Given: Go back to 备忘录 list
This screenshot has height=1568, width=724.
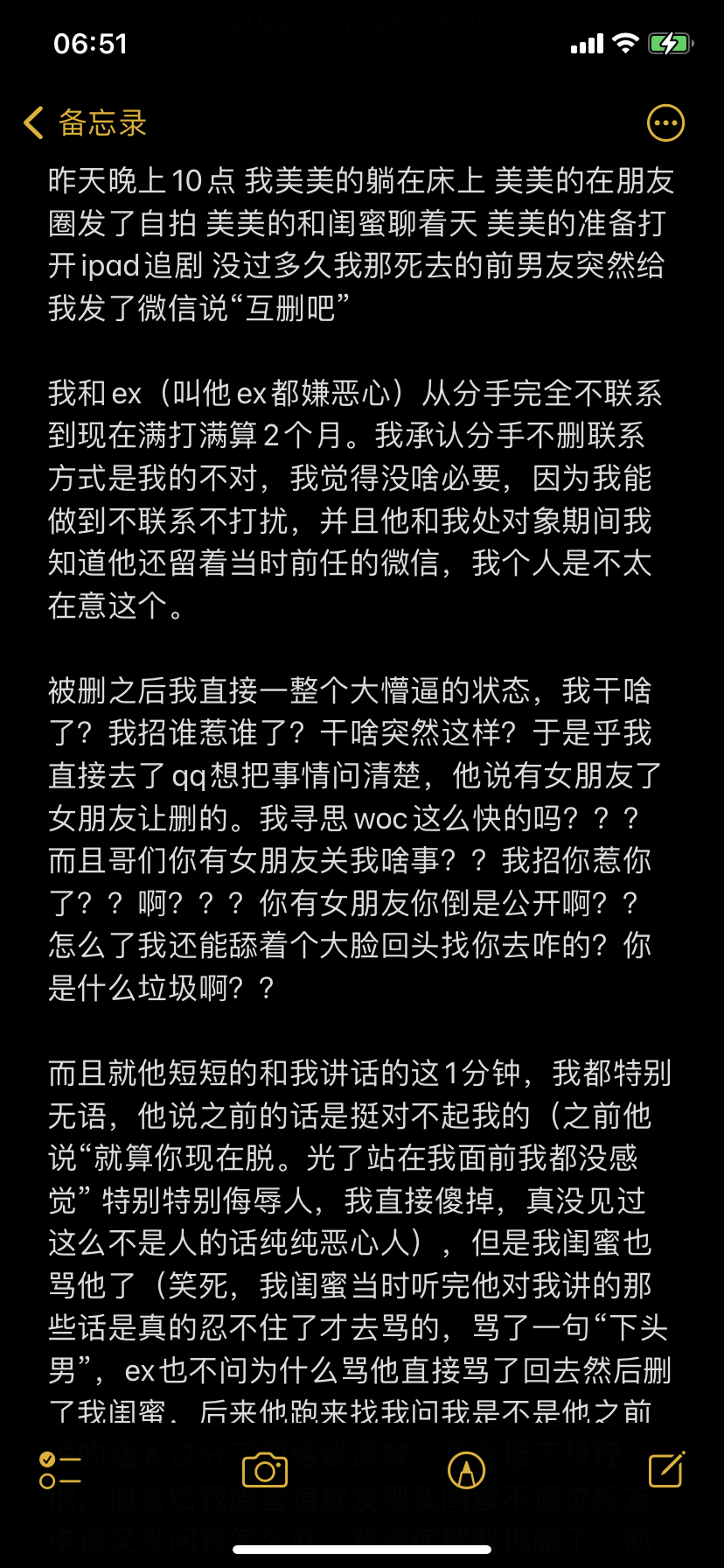Looking at the screenshot, I should click(x=85, y=123).
